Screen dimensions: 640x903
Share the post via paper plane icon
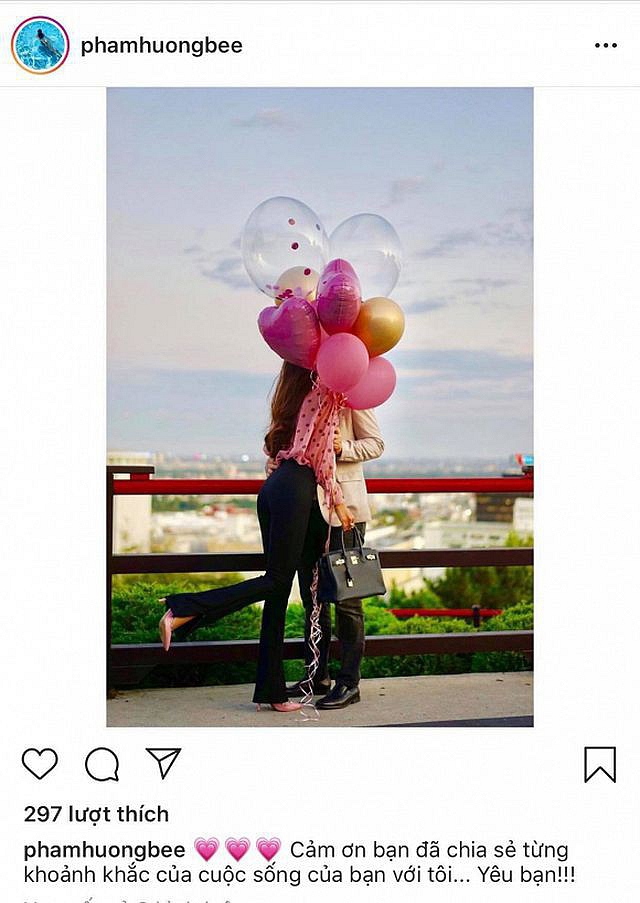tap(163, 763)
